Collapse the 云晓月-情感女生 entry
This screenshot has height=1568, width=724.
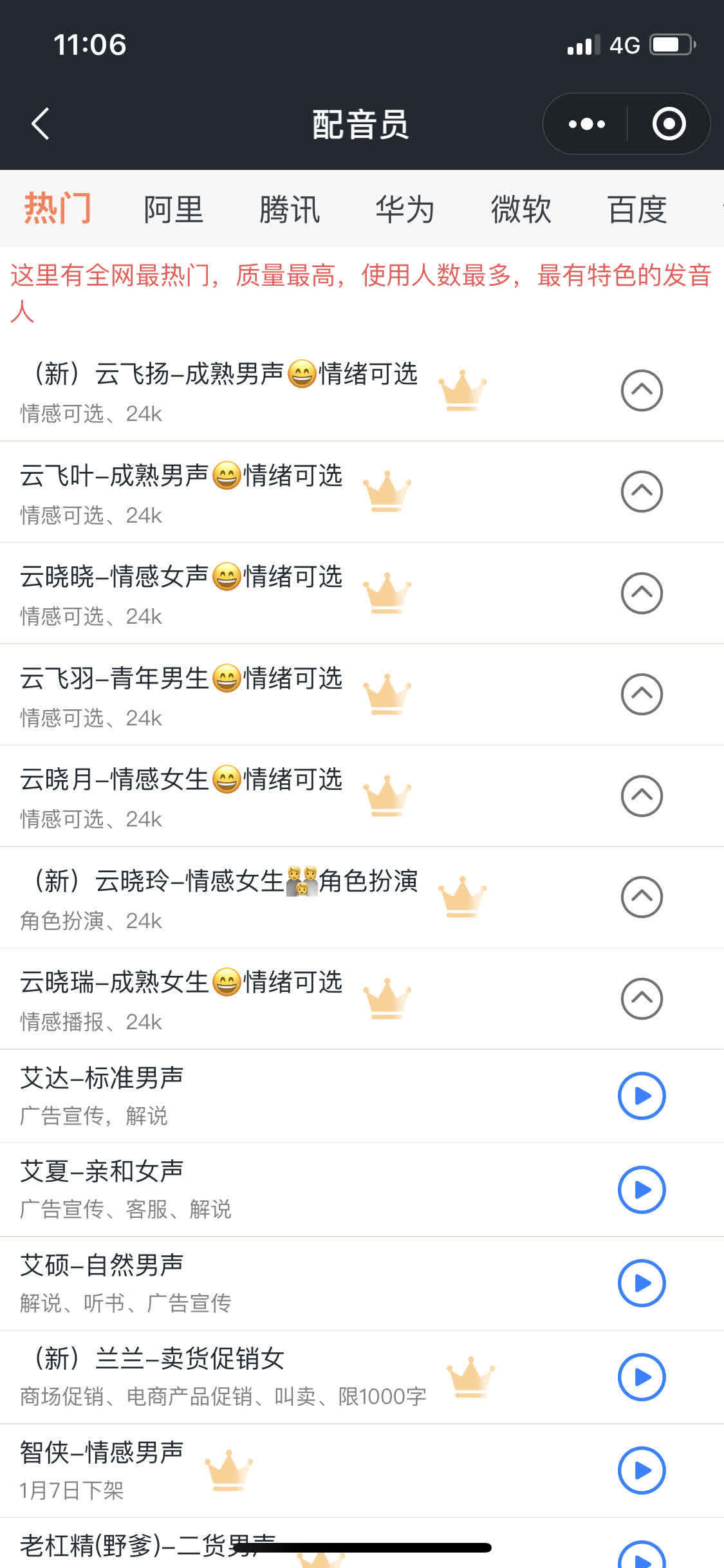(x=642, y=795)
